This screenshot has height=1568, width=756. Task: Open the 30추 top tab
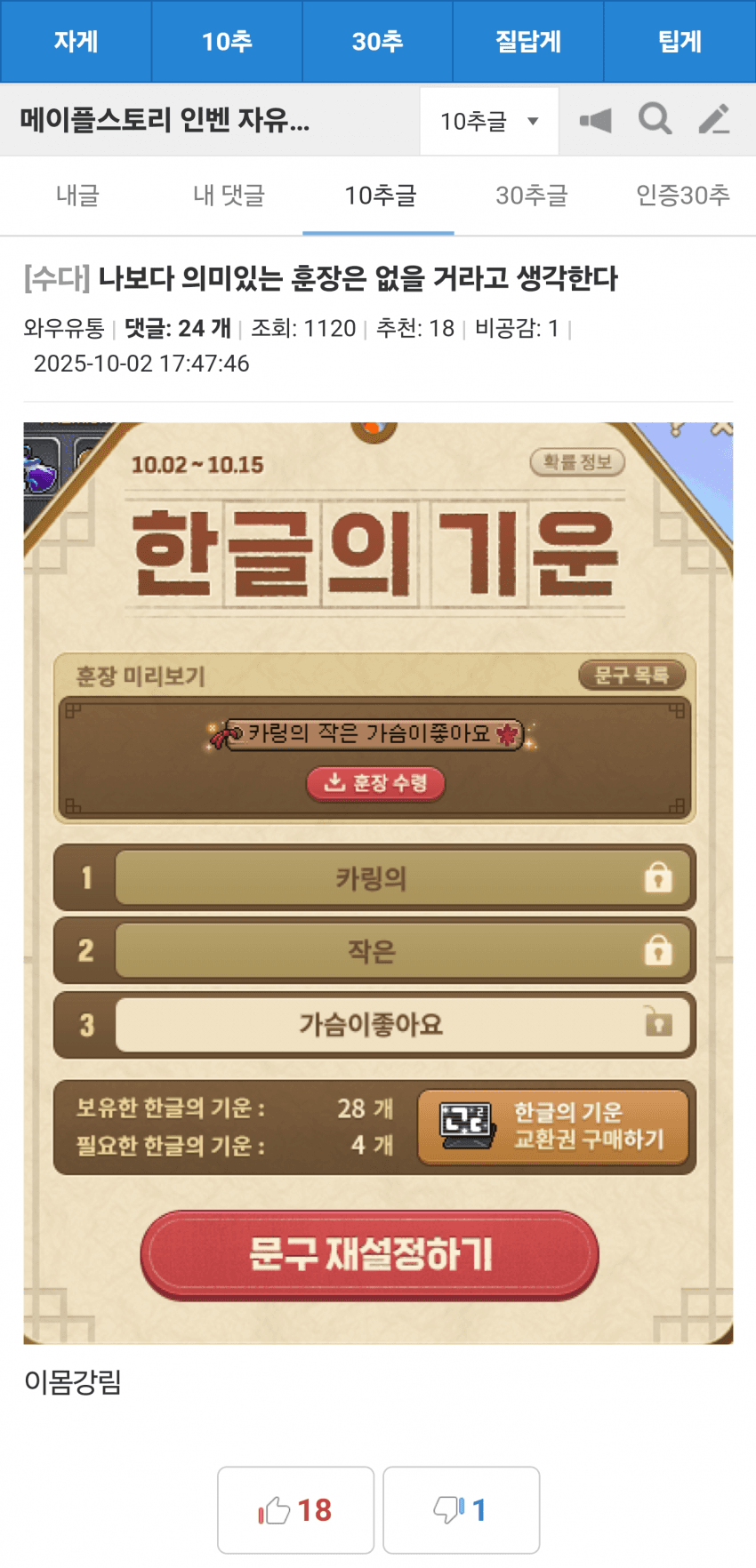[x=377, y=41]
